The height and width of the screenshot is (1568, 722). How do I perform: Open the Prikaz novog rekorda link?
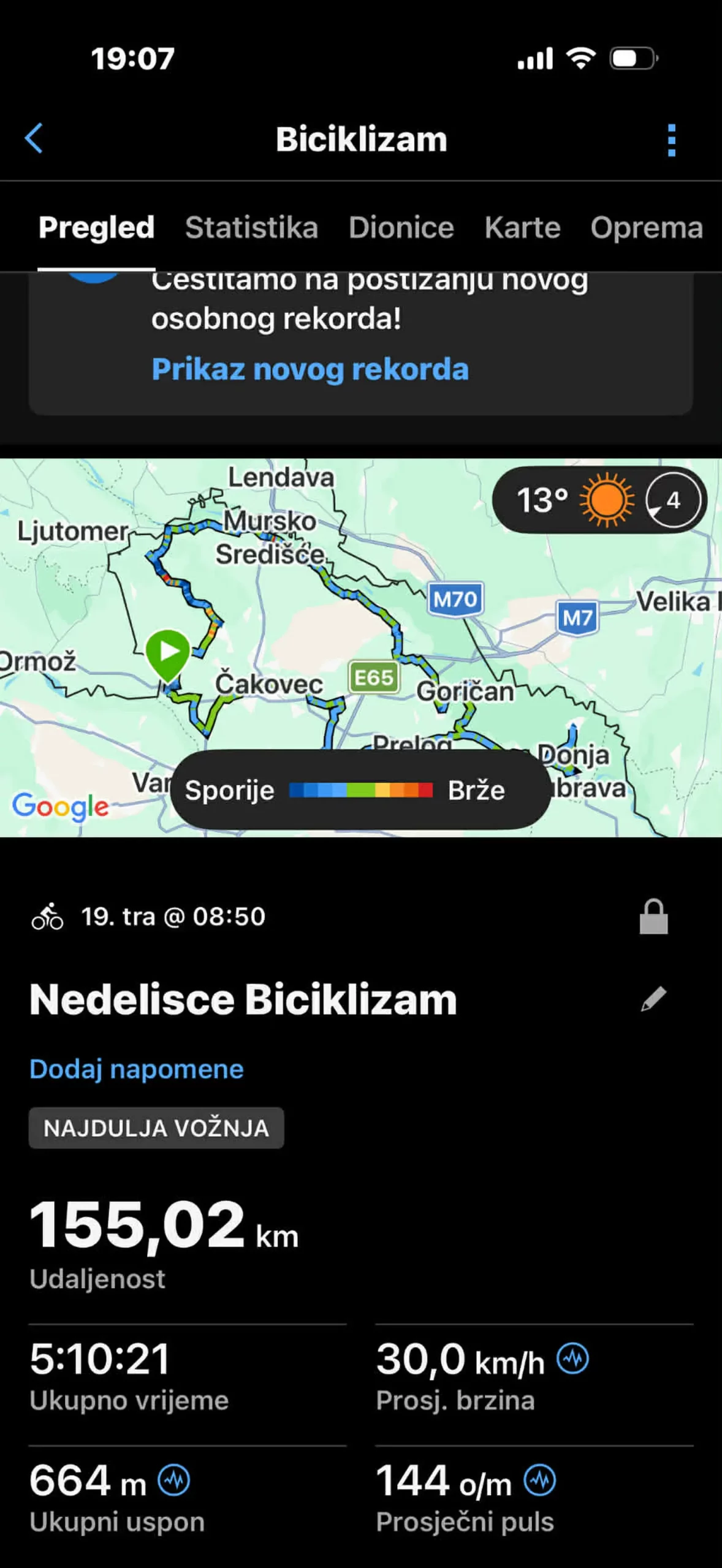[x=310, y=369]
